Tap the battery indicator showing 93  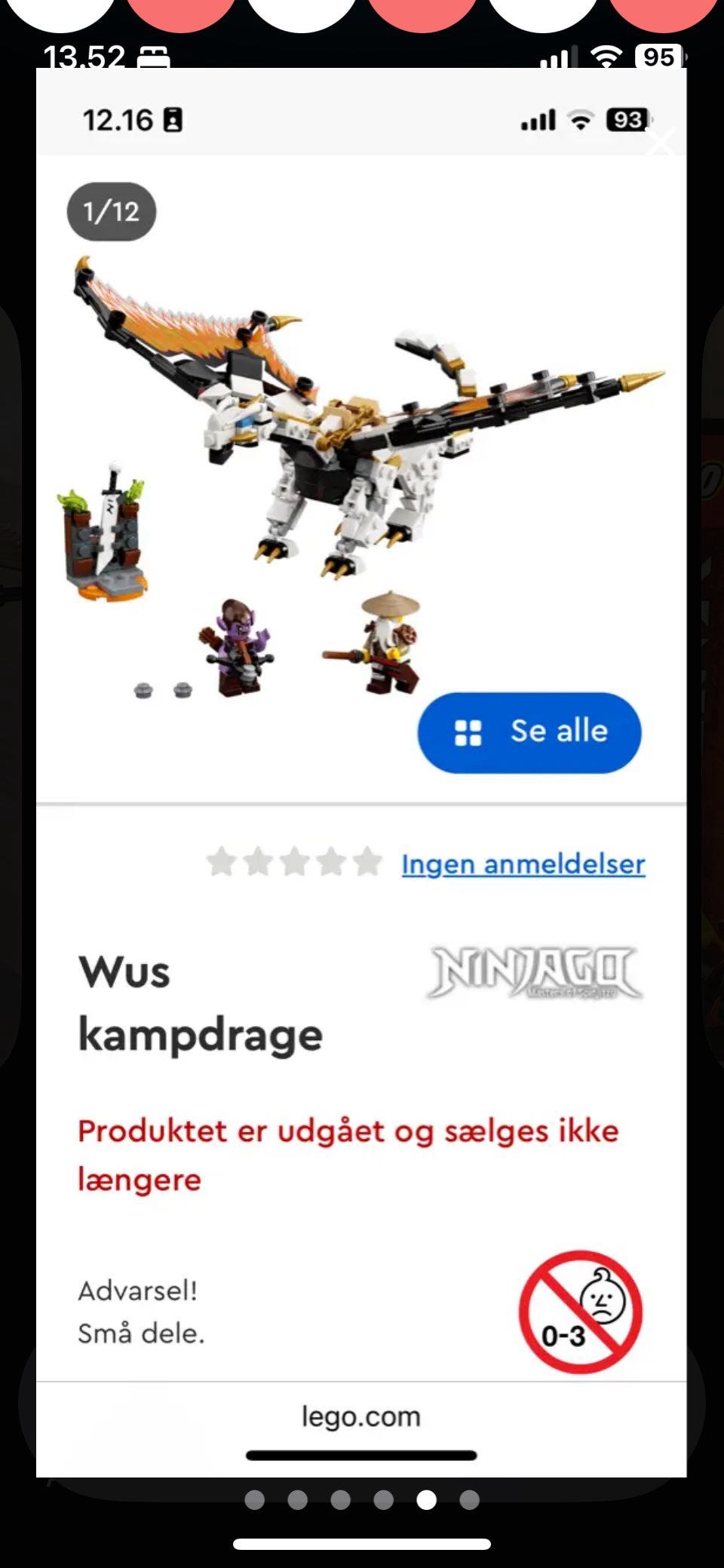tap(626, 118)
